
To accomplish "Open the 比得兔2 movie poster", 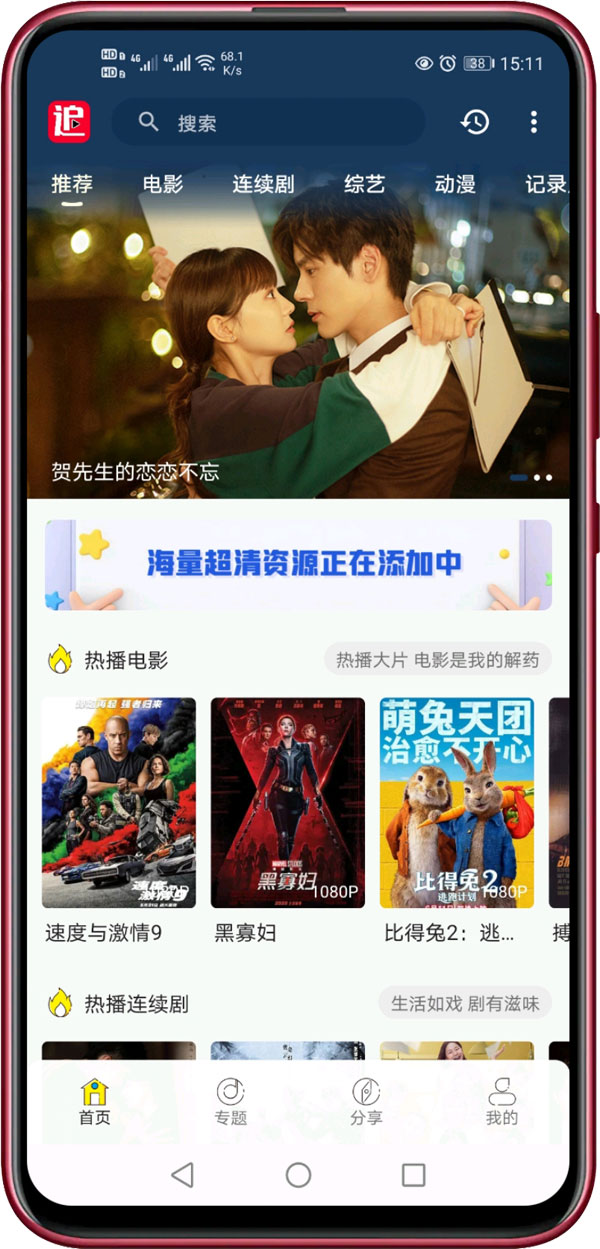I will click(x=457, y=802).
